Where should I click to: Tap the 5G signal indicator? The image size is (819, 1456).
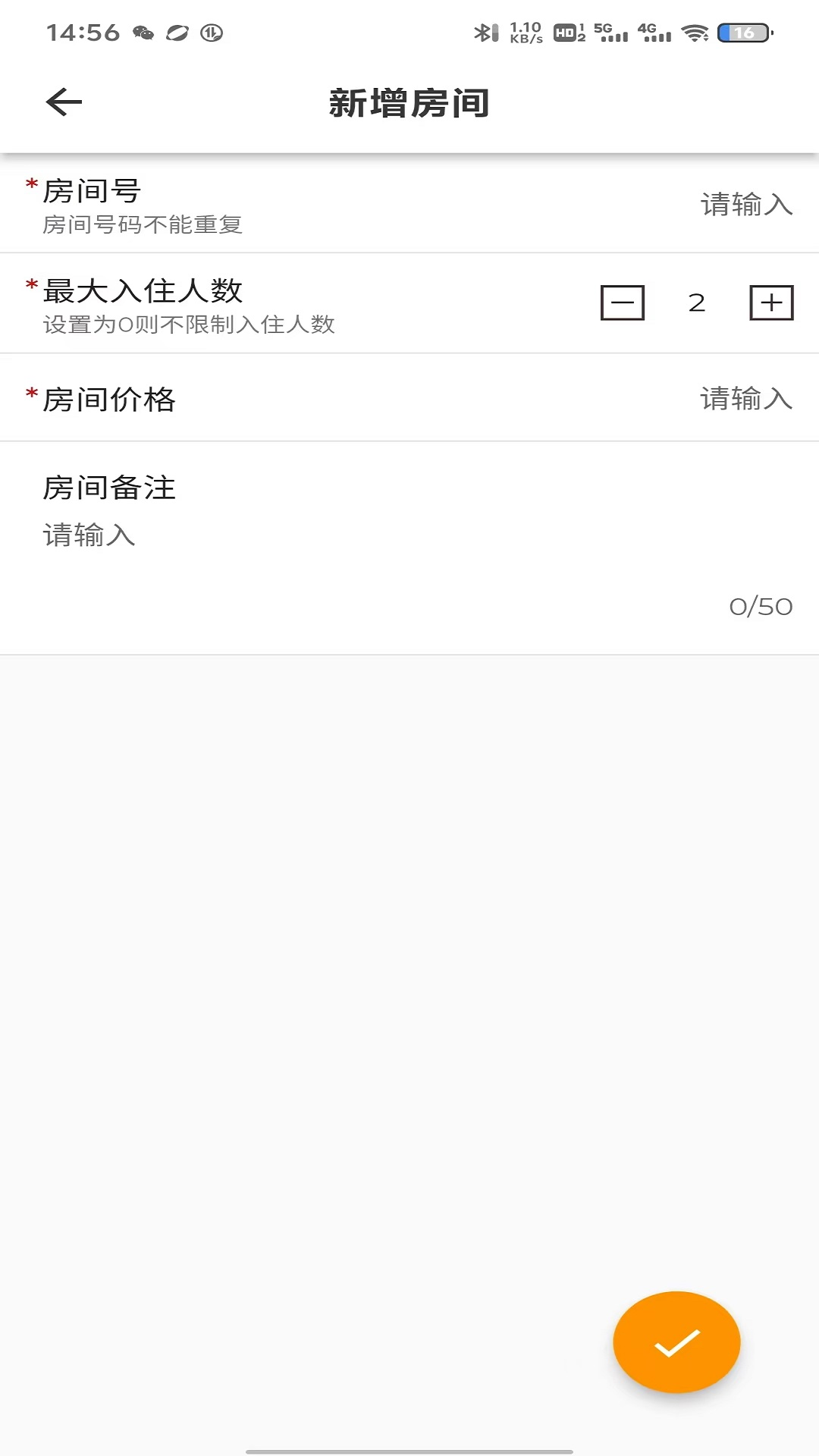pyautogui.click(x=611, y=32)
